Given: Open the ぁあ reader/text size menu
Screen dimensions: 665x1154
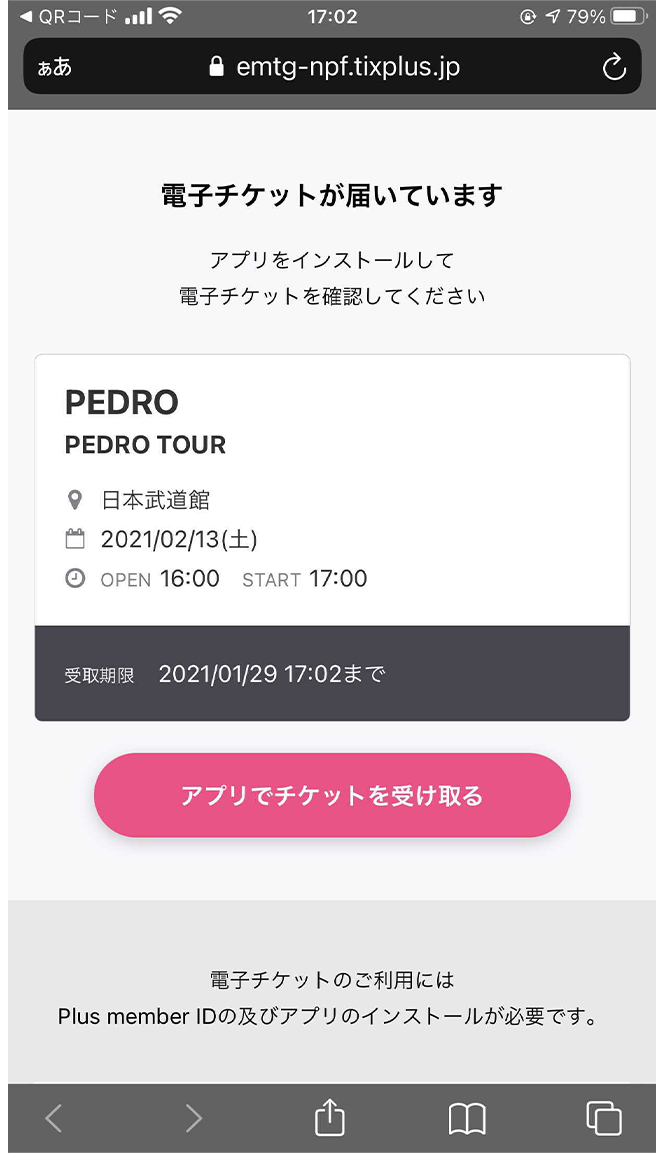Looking at the screenshot, I should [x=54, y=67].
